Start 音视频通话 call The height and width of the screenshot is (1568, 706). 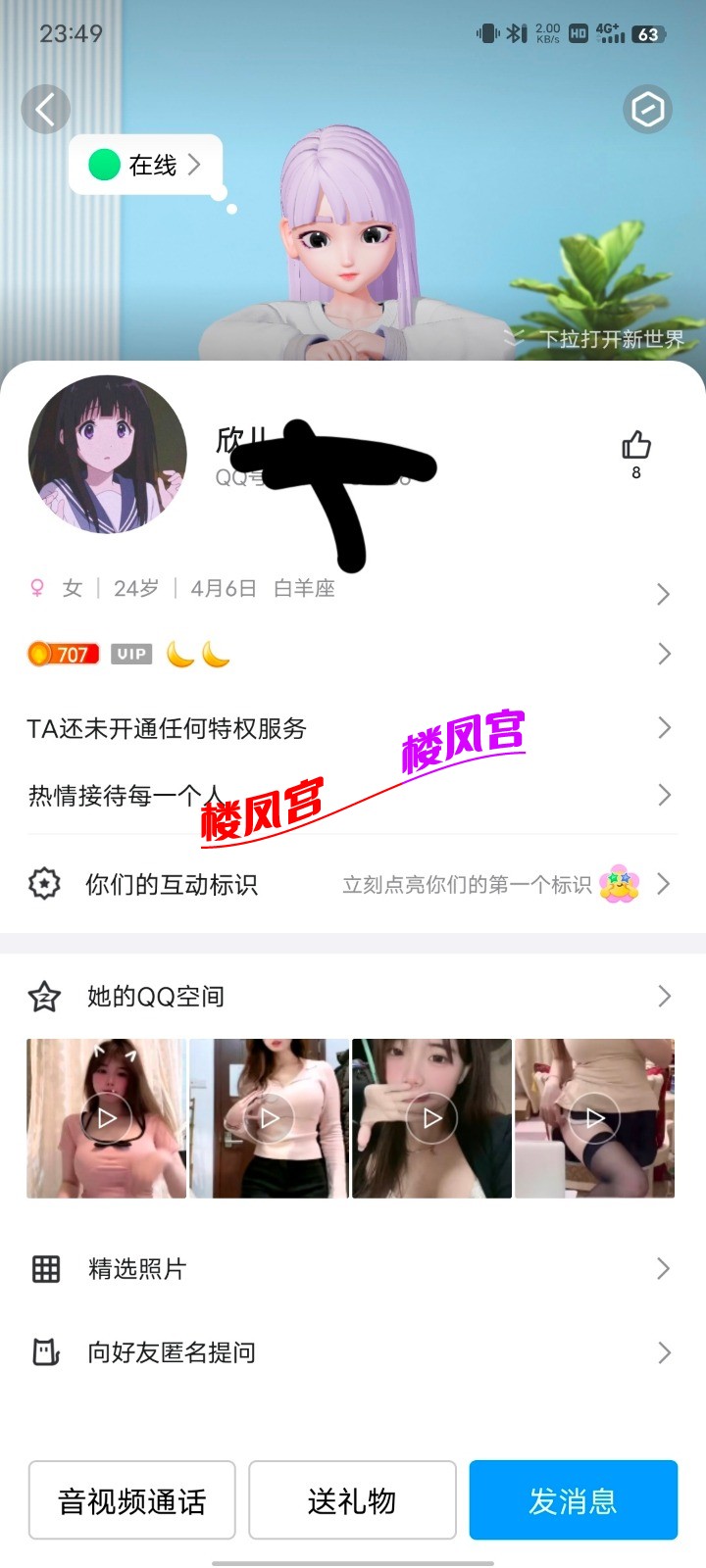pyautogui.click(x=132, y=1500)
